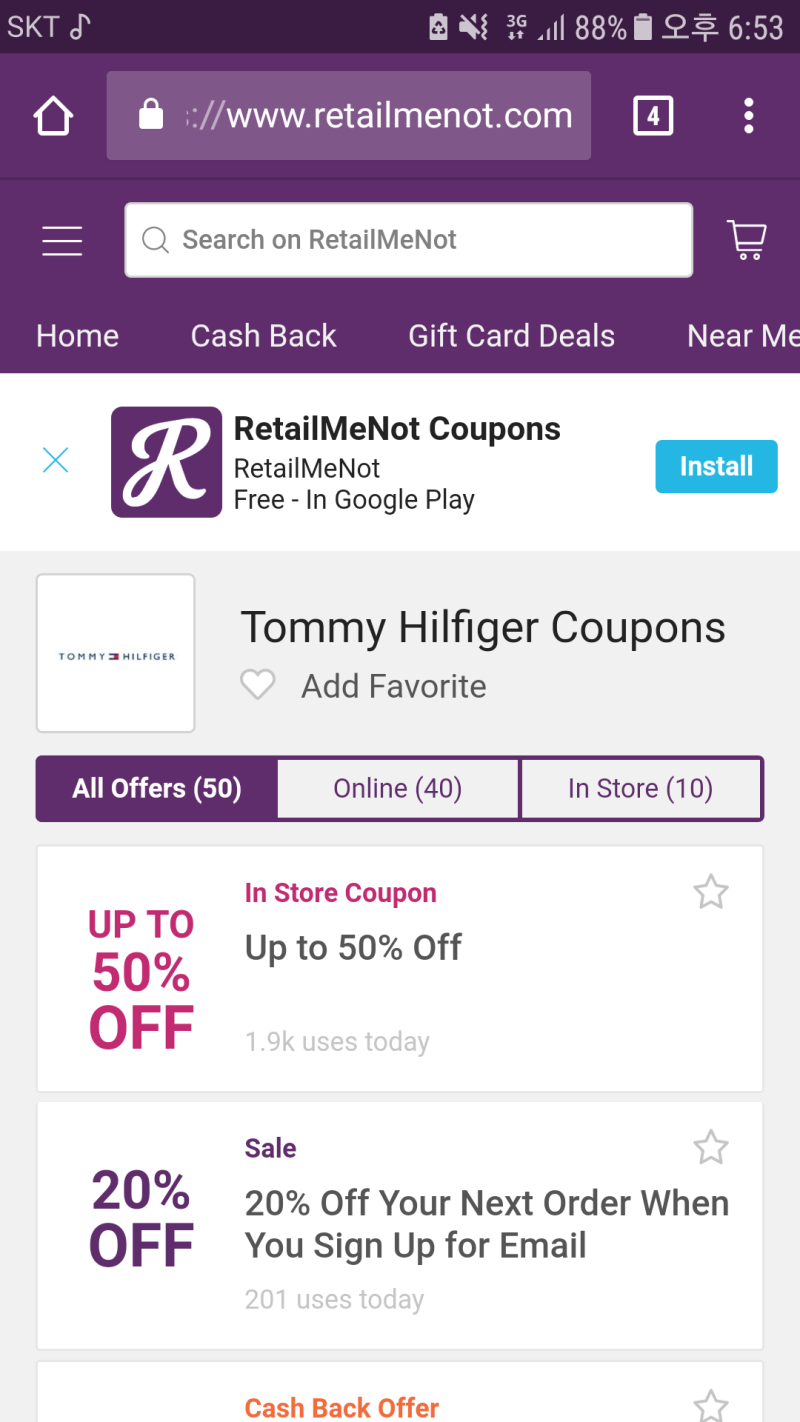Open the Cash Back section
This screenshot has width=800, height=1422.
(264, 336)
